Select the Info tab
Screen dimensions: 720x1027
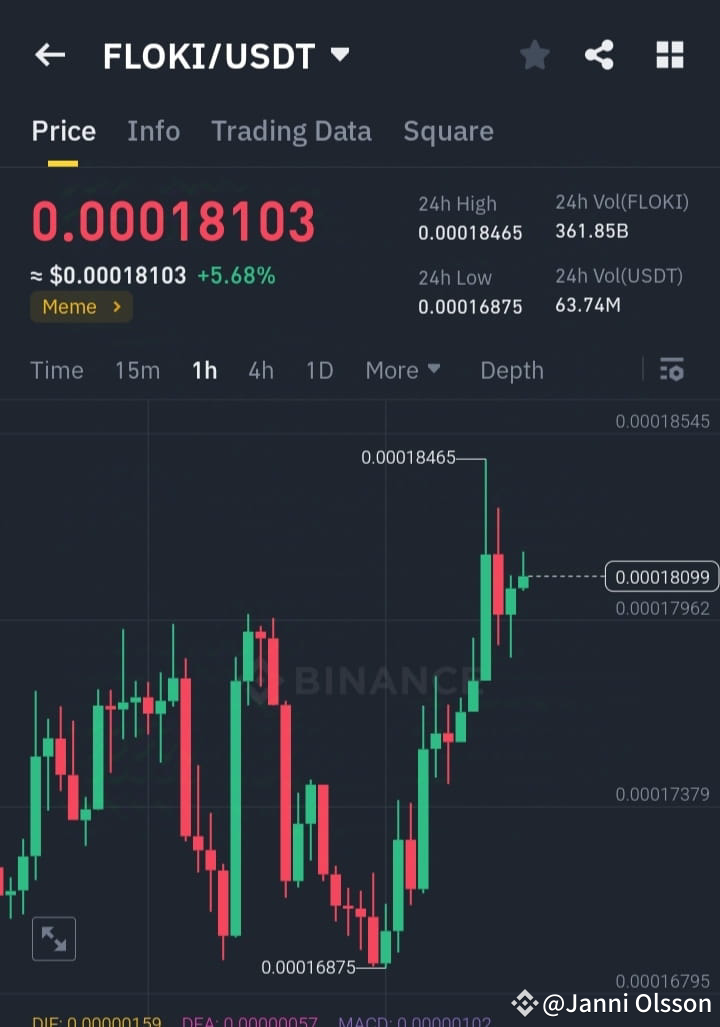coord(153,131)
